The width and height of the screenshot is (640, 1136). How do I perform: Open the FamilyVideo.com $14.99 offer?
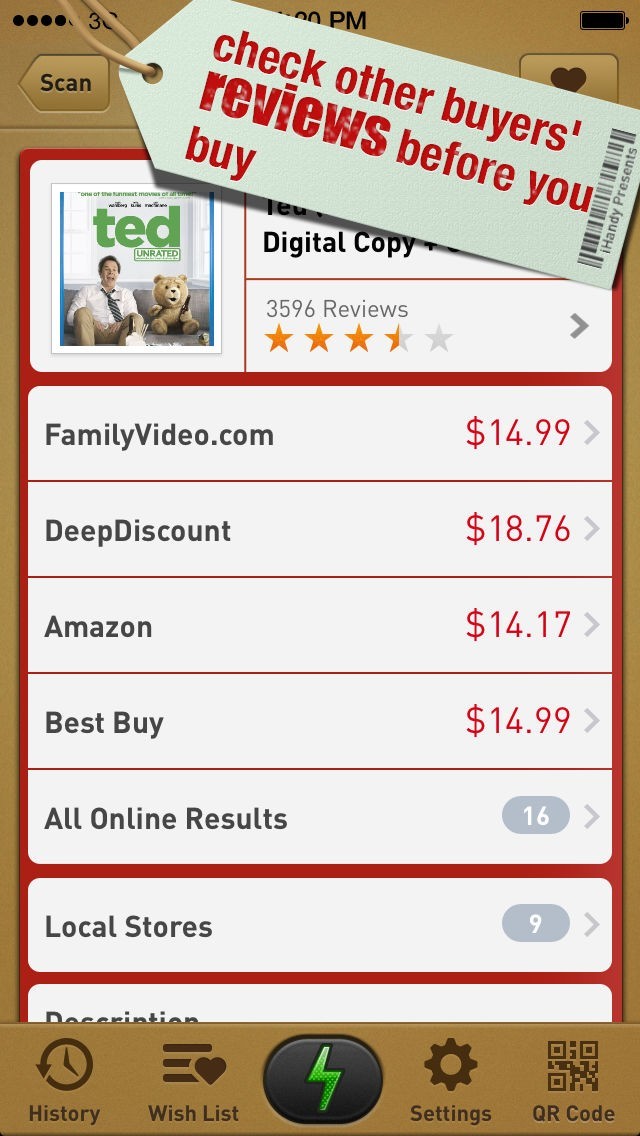[x=320, y=433]
